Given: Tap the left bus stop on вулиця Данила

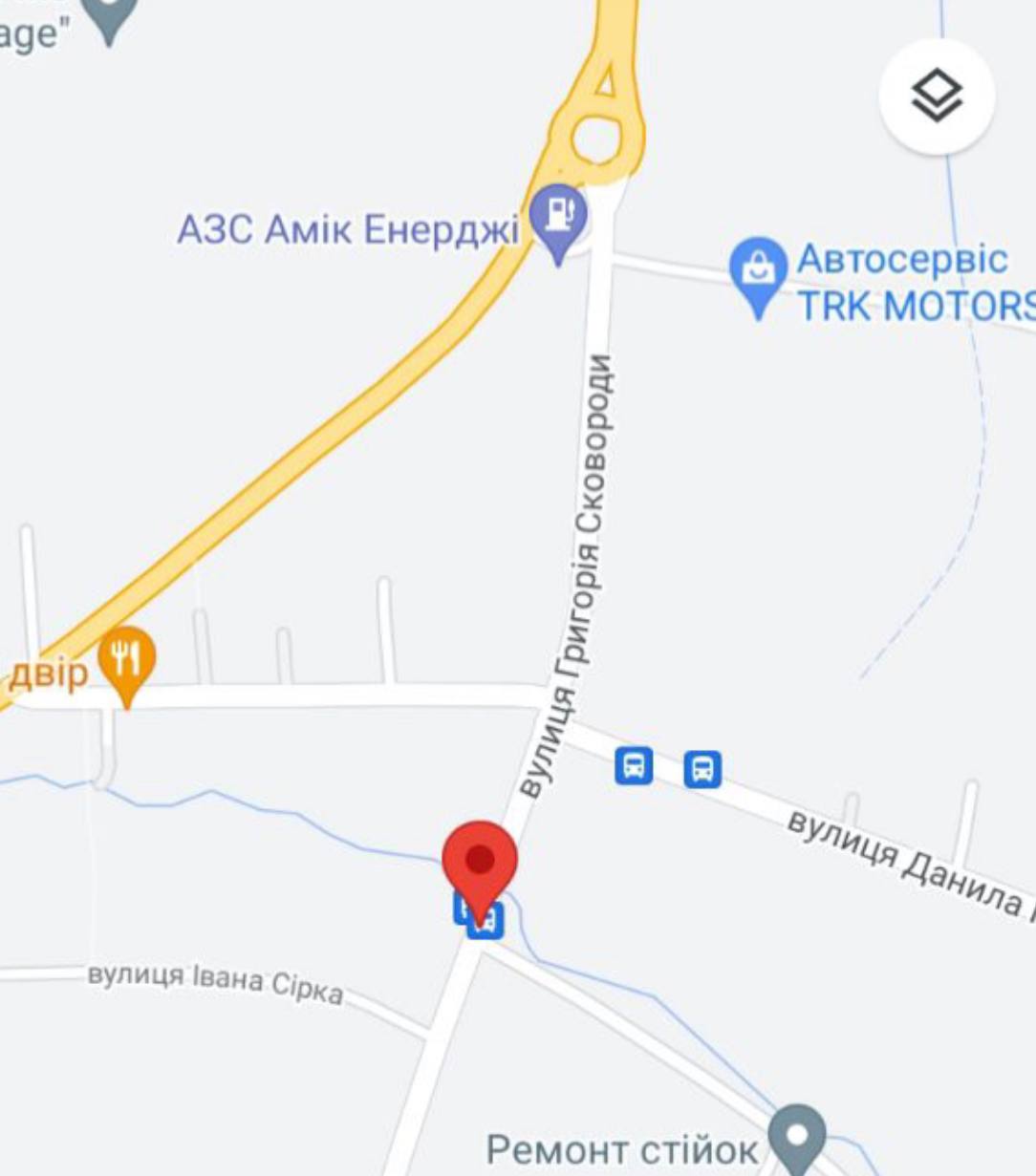Looking at the screenshot, I should 634,766.
